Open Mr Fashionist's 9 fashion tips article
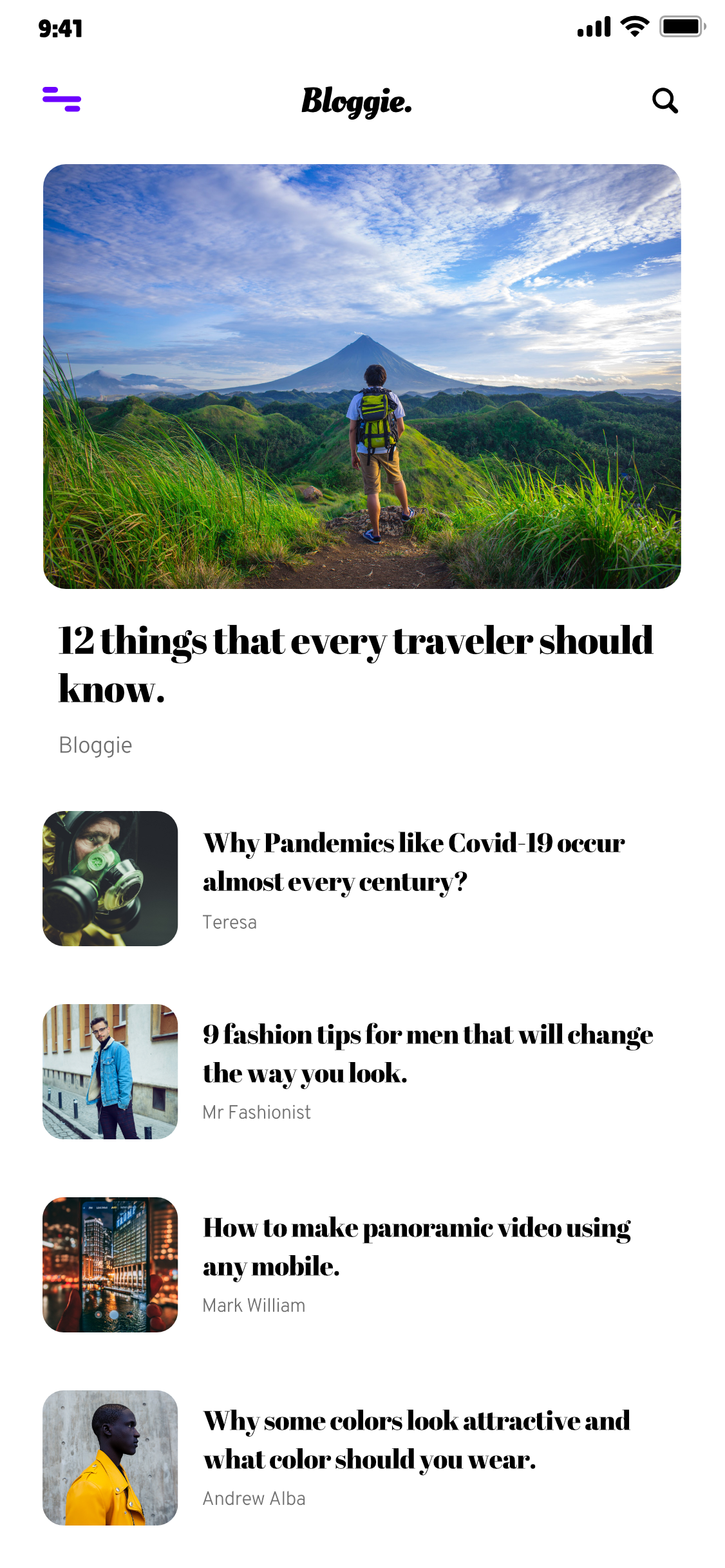The image size is (725, 1568). pos(428,1054)
